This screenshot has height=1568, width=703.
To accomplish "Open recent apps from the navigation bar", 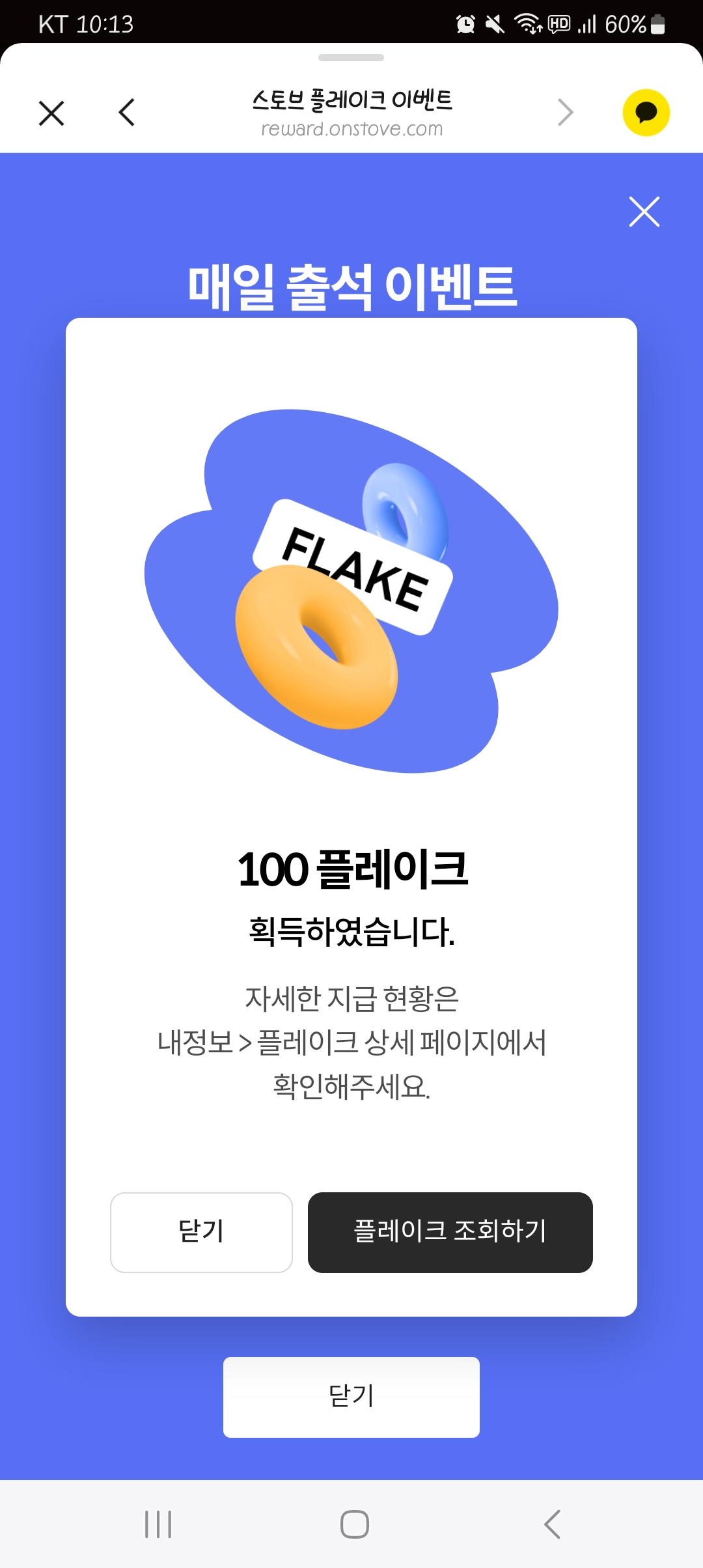I will click(x=158, y=1524).
